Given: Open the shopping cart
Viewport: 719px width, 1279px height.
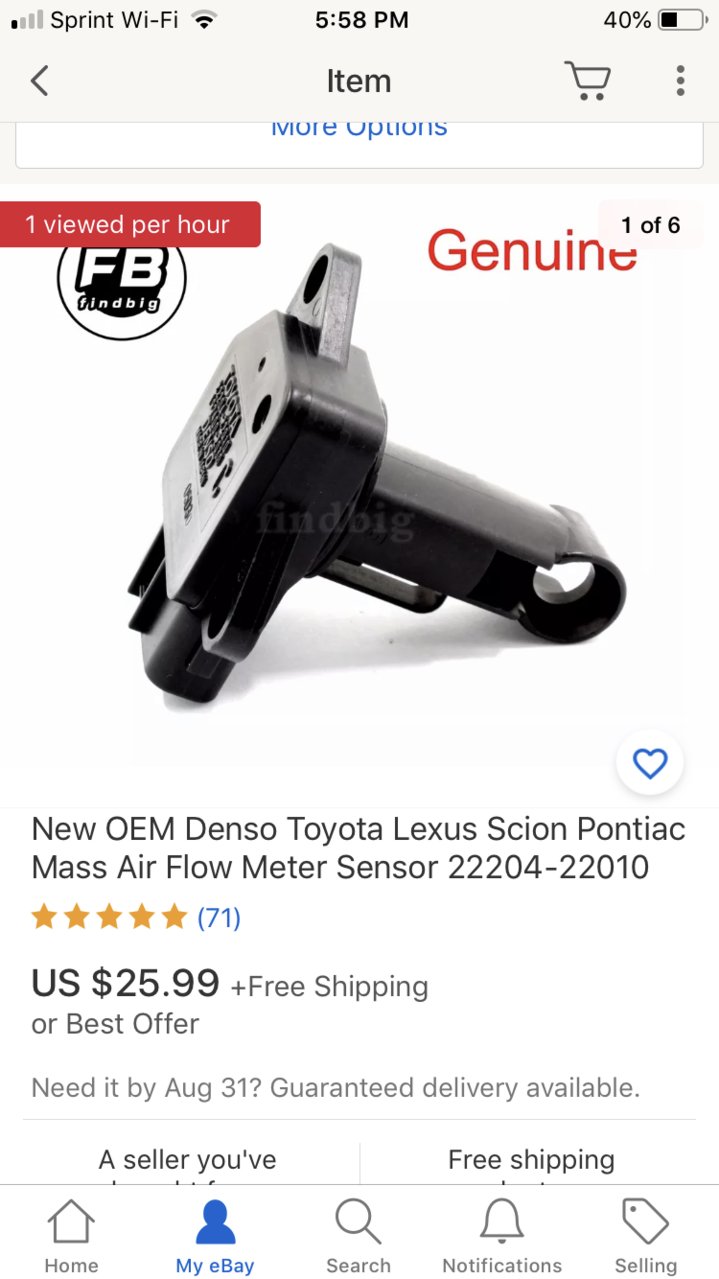Looking at the screenshot, I should [587, 80].
